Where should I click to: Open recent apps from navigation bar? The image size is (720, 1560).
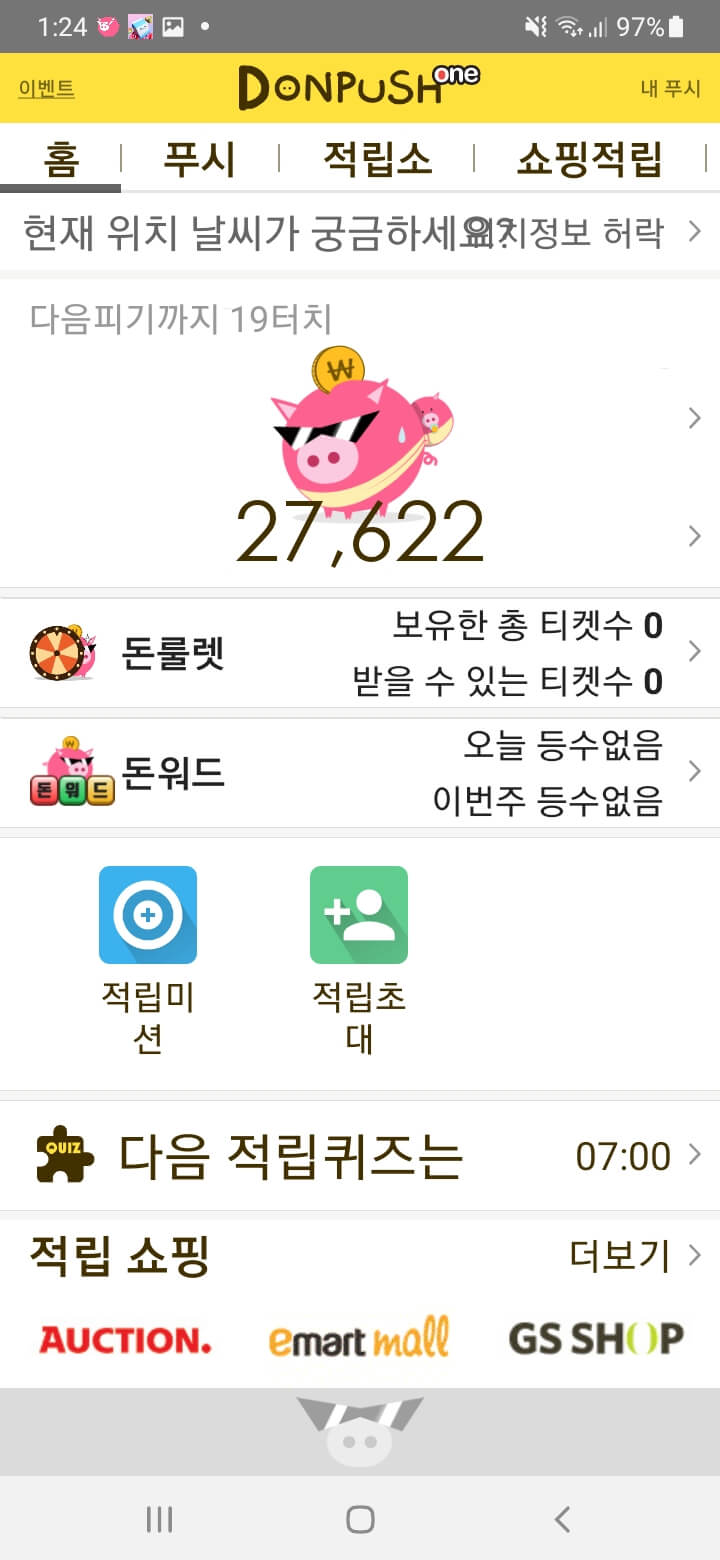(x=159, y=1520)
